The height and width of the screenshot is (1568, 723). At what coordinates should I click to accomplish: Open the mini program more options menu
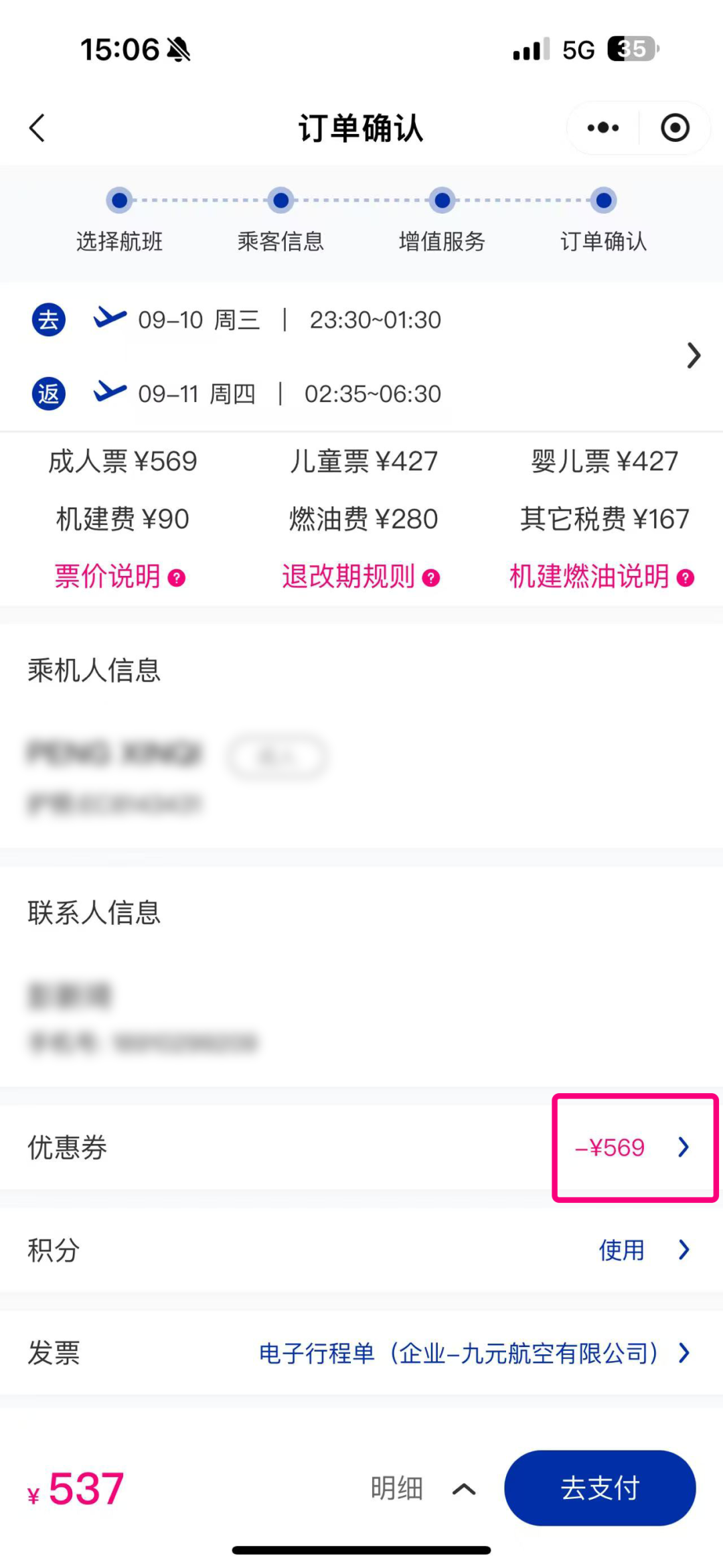pos(603,127)
